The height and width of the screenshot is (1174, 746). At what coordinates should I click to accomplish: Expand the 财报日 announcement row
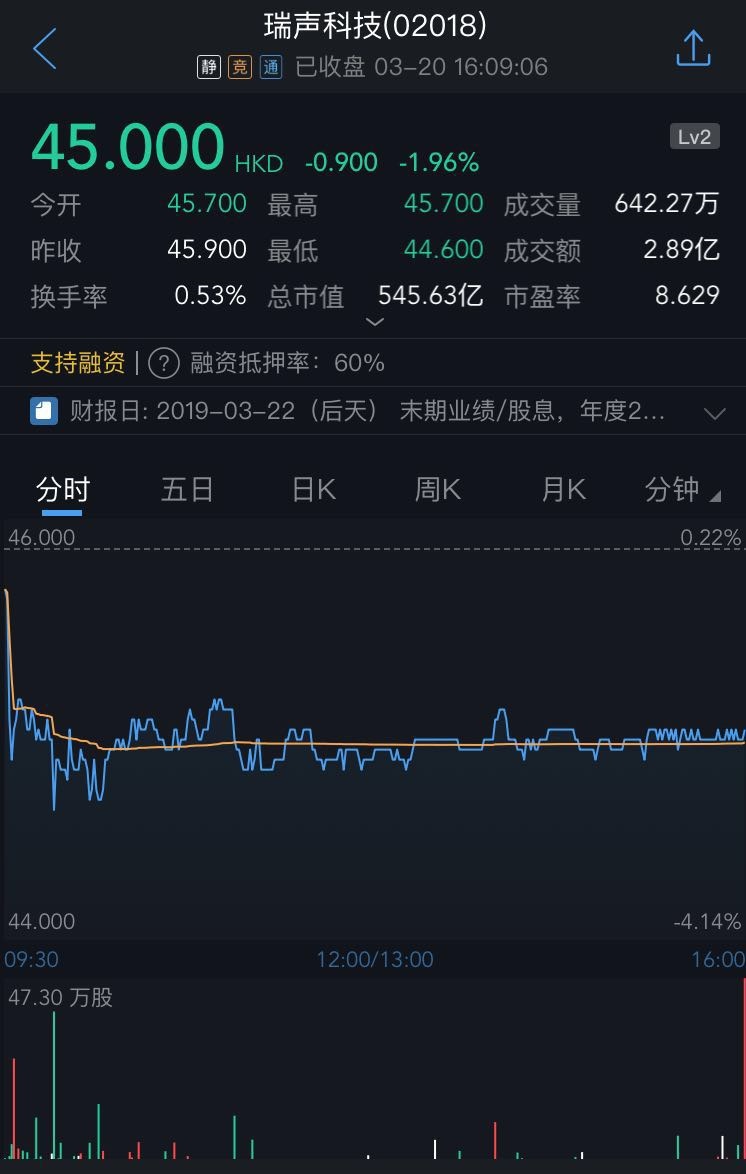714,413
